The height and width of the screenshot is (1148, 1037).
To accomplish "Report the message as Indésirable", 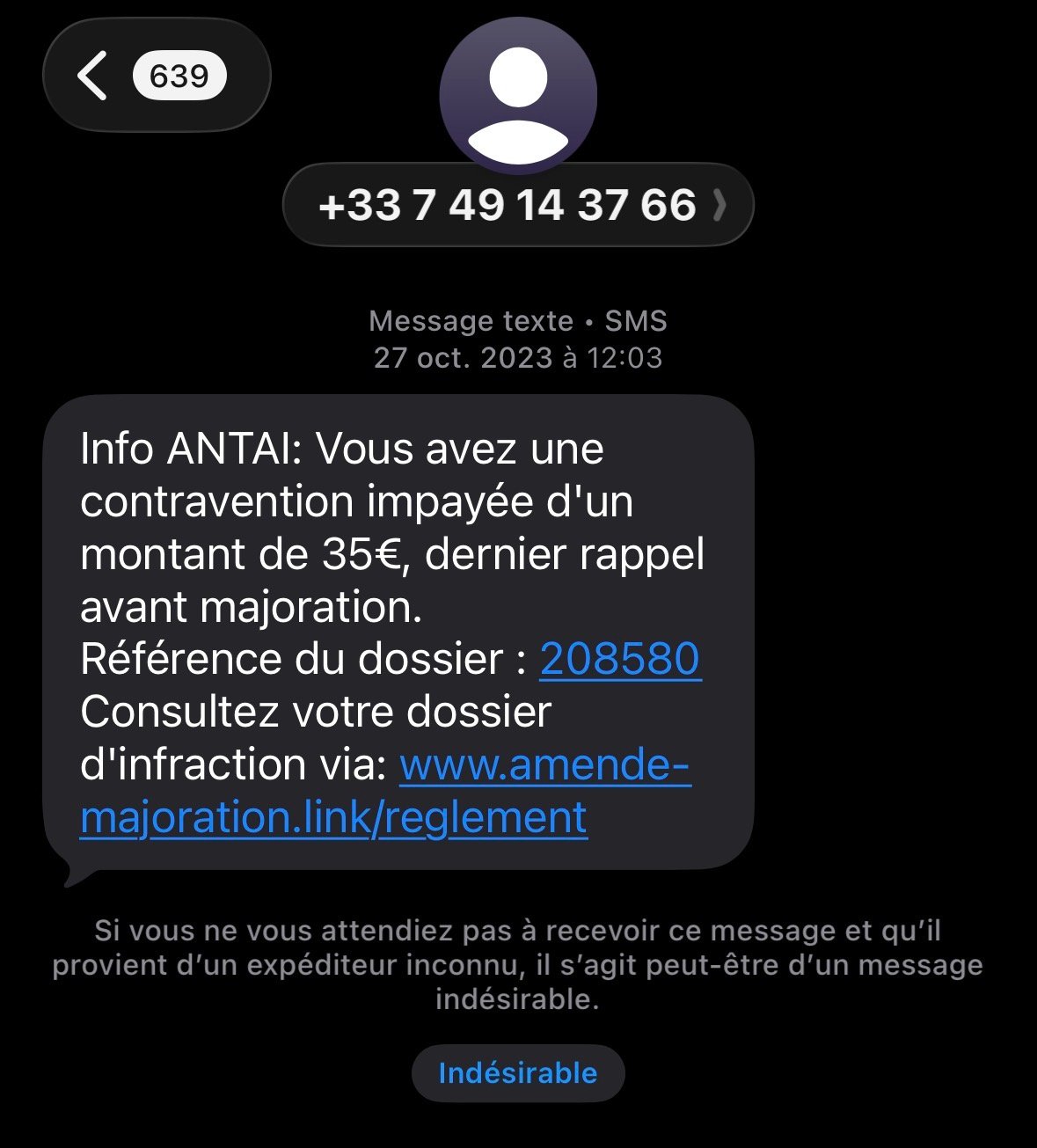I will (x=517, y=1073).
